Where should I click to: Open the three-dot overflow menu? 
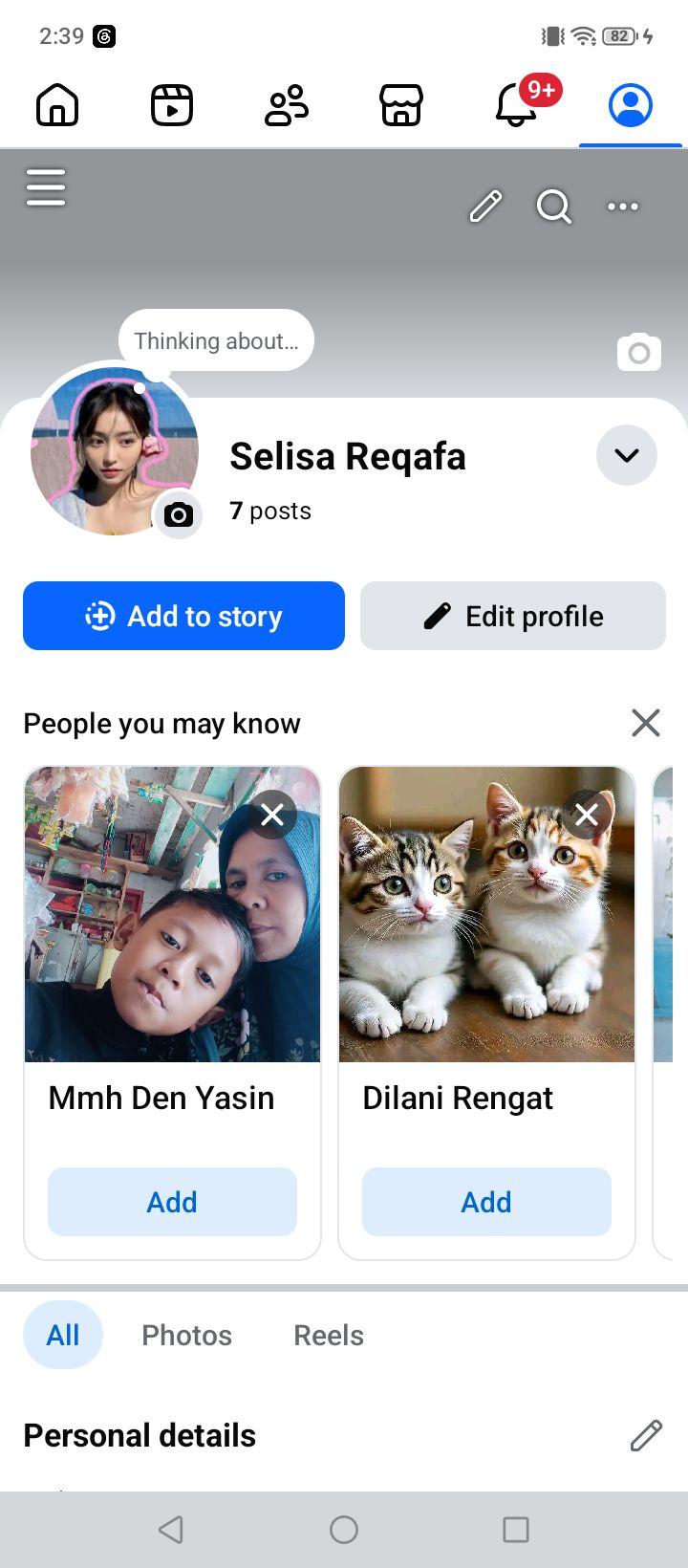click(623, 207)
